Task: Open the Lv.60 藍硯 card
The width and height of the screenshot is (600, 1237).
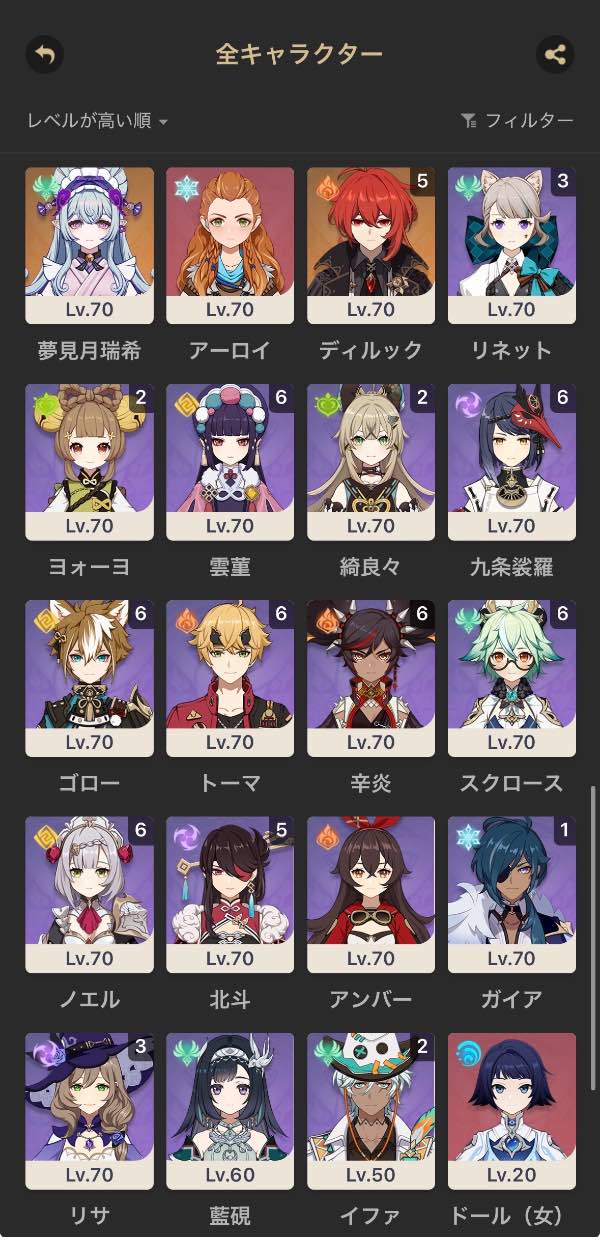Action: click(230, 1111)
